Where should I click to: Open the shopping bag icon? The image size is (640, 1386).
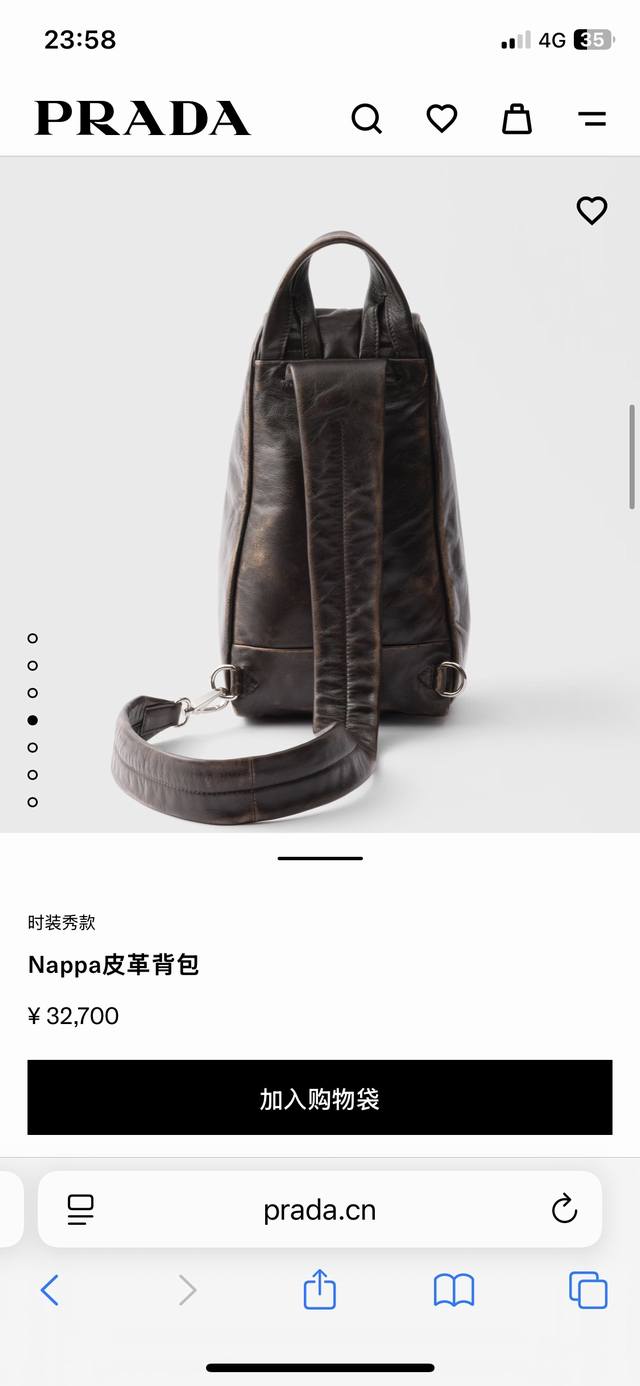pyautogui.click(x=516, y=119)
